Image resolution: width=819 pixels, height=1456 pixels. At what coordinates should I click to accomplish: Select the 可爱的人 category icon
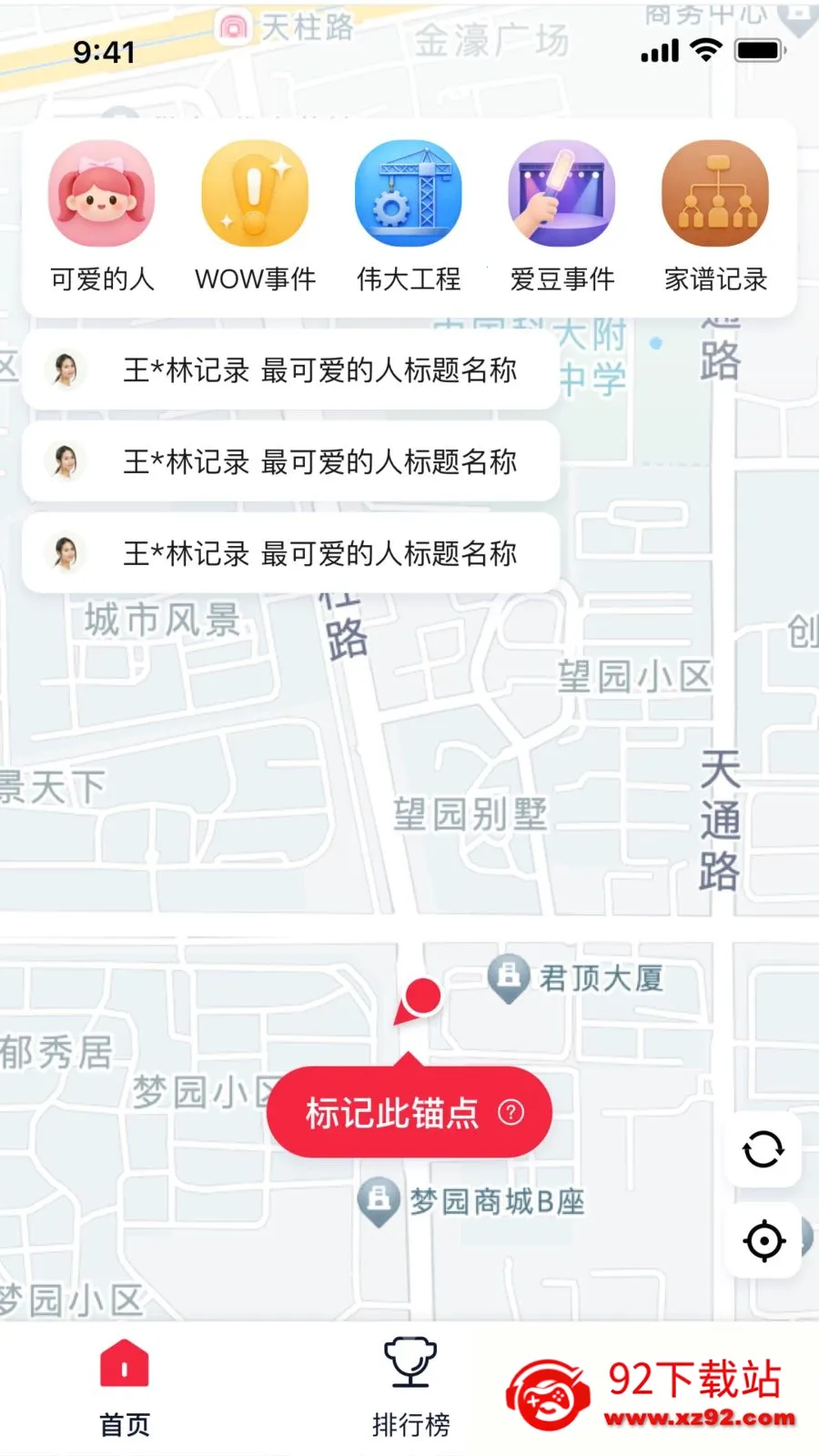point(102,193)
